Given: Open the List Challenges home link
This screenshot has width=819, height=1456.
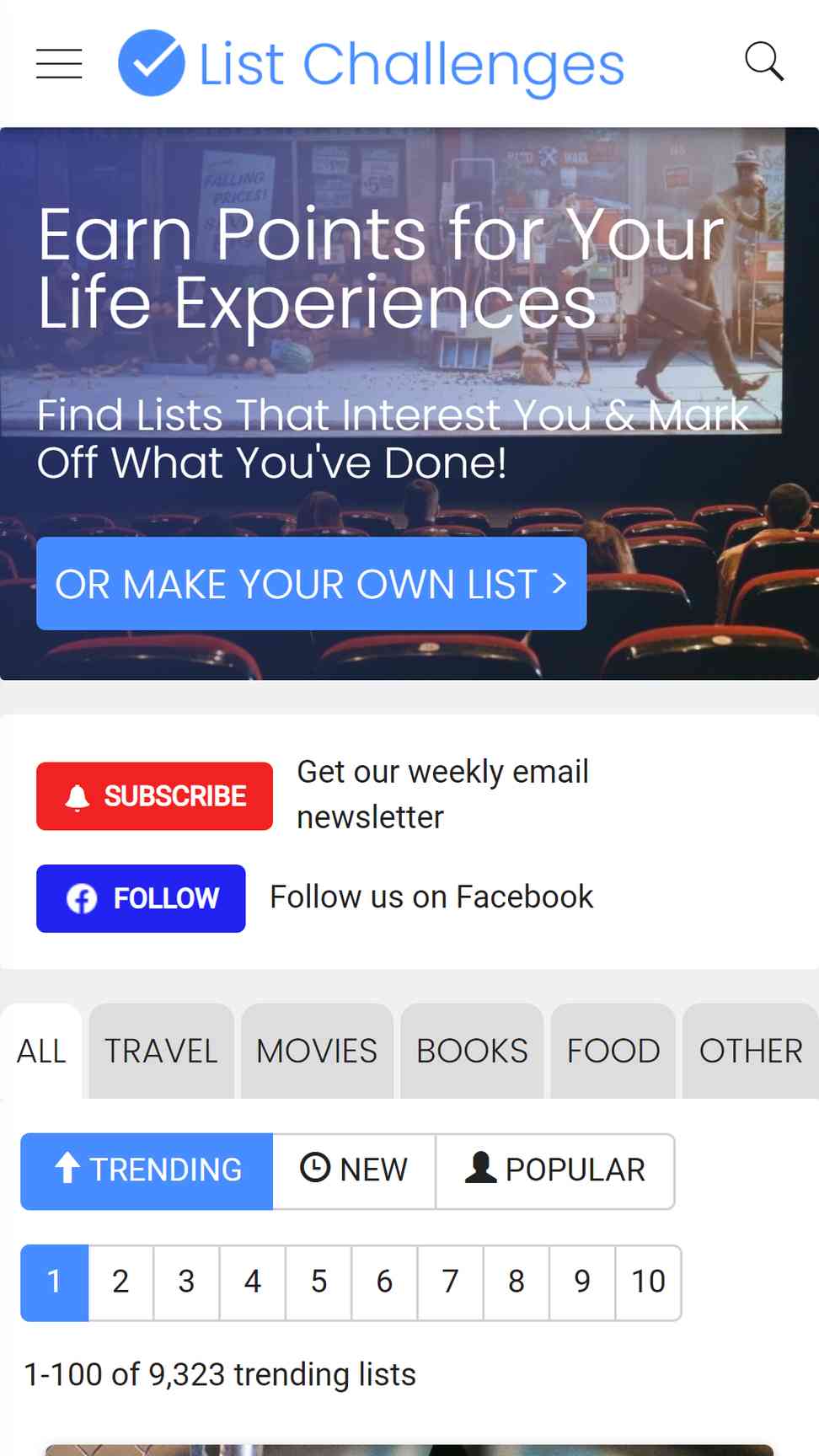Looking at the screenshot, I should point(372,64).
